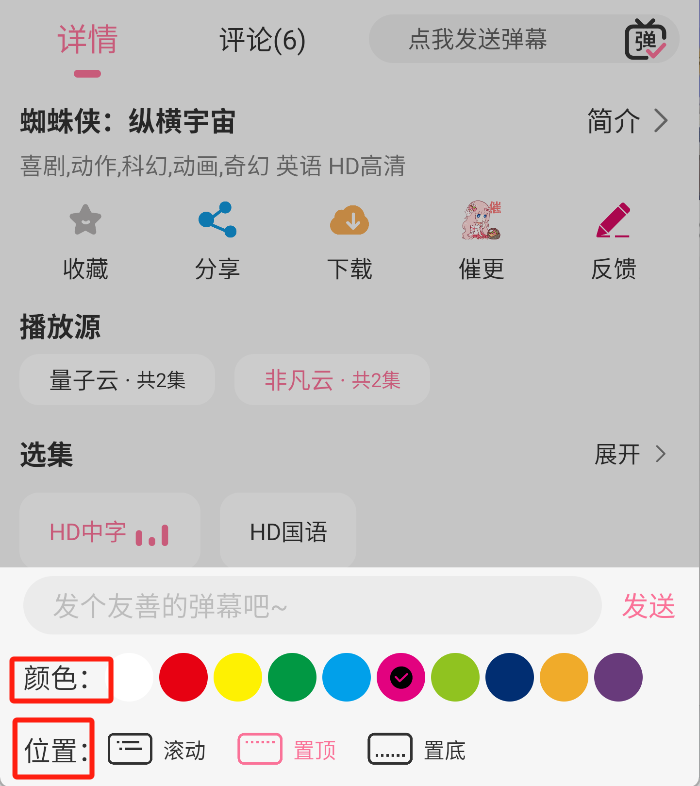Viewport: 700px width, 786px height.
Task: Choose the purple danmaku color
Action: click(x=618, y=677)
